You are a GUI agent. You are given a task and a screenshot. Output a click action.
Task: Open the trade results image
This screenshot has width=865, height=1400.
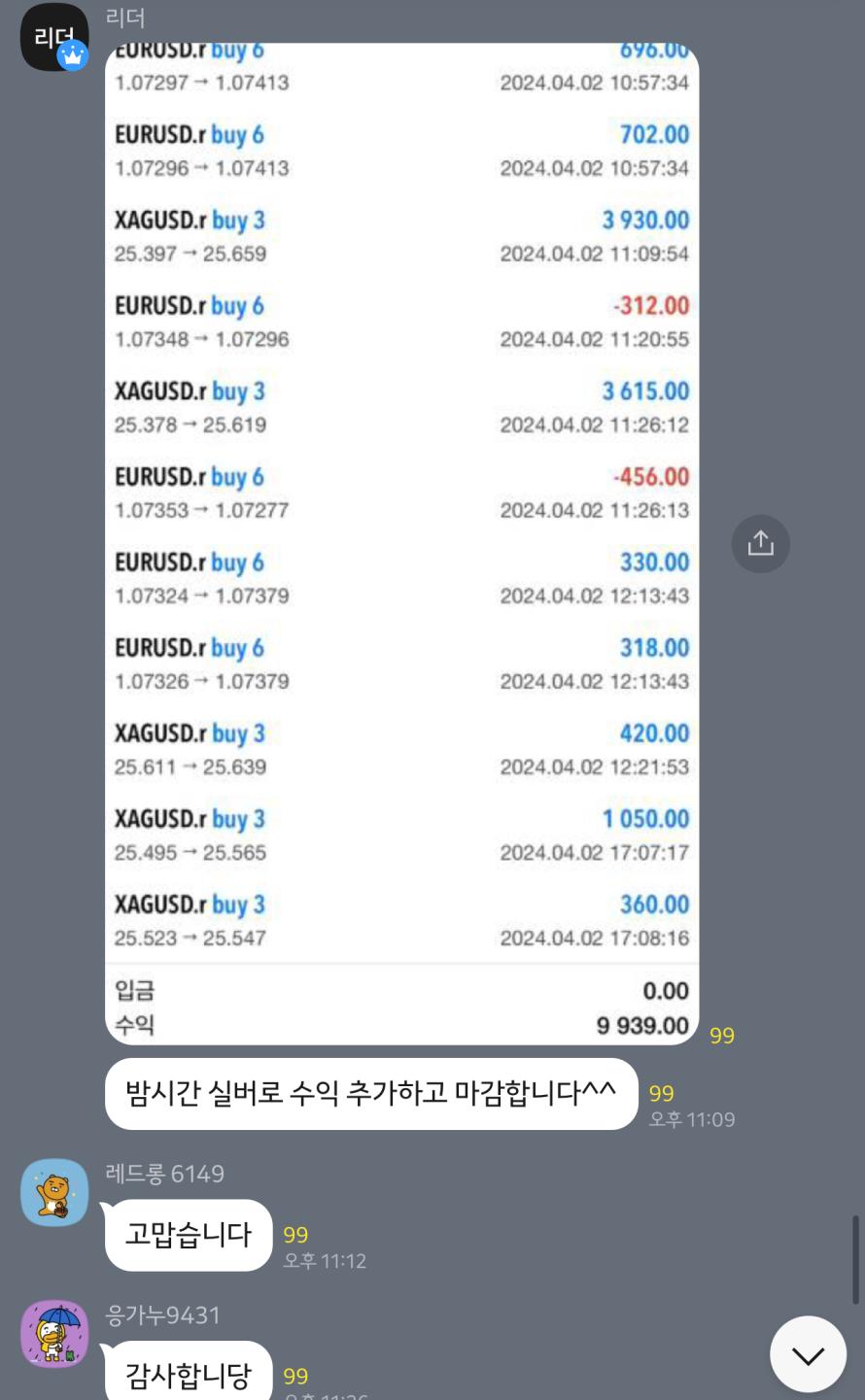pyautogui.click(x=401, y=543)
